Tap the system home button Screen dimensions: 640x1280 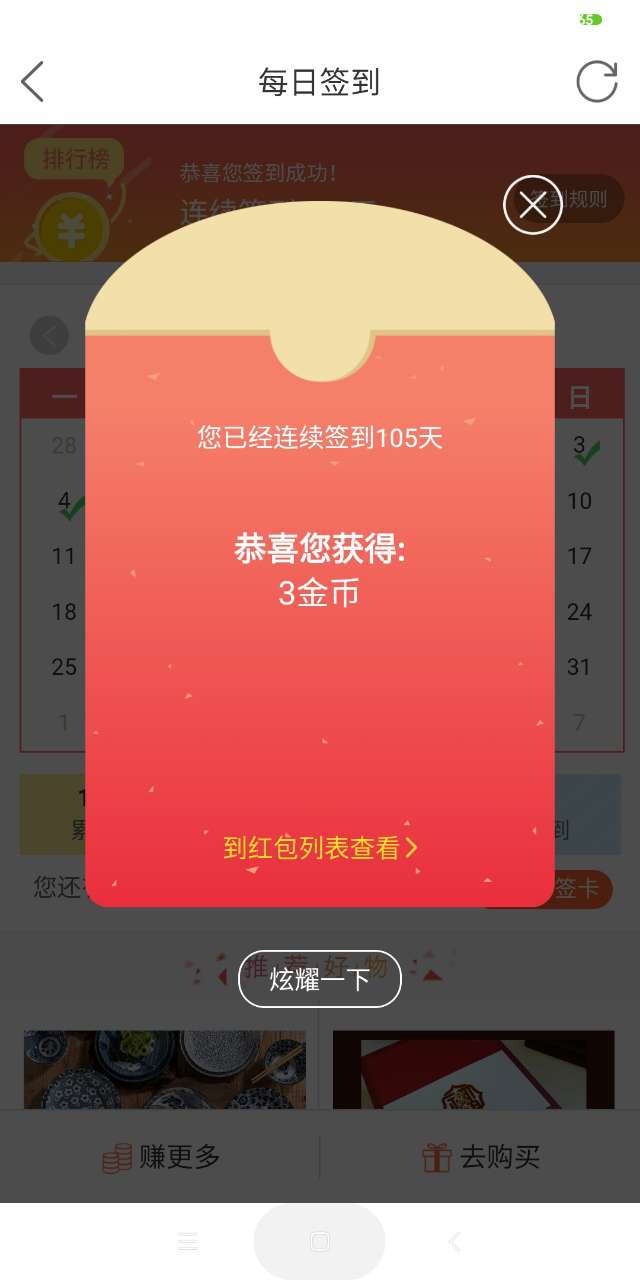tap(320, 1242)
